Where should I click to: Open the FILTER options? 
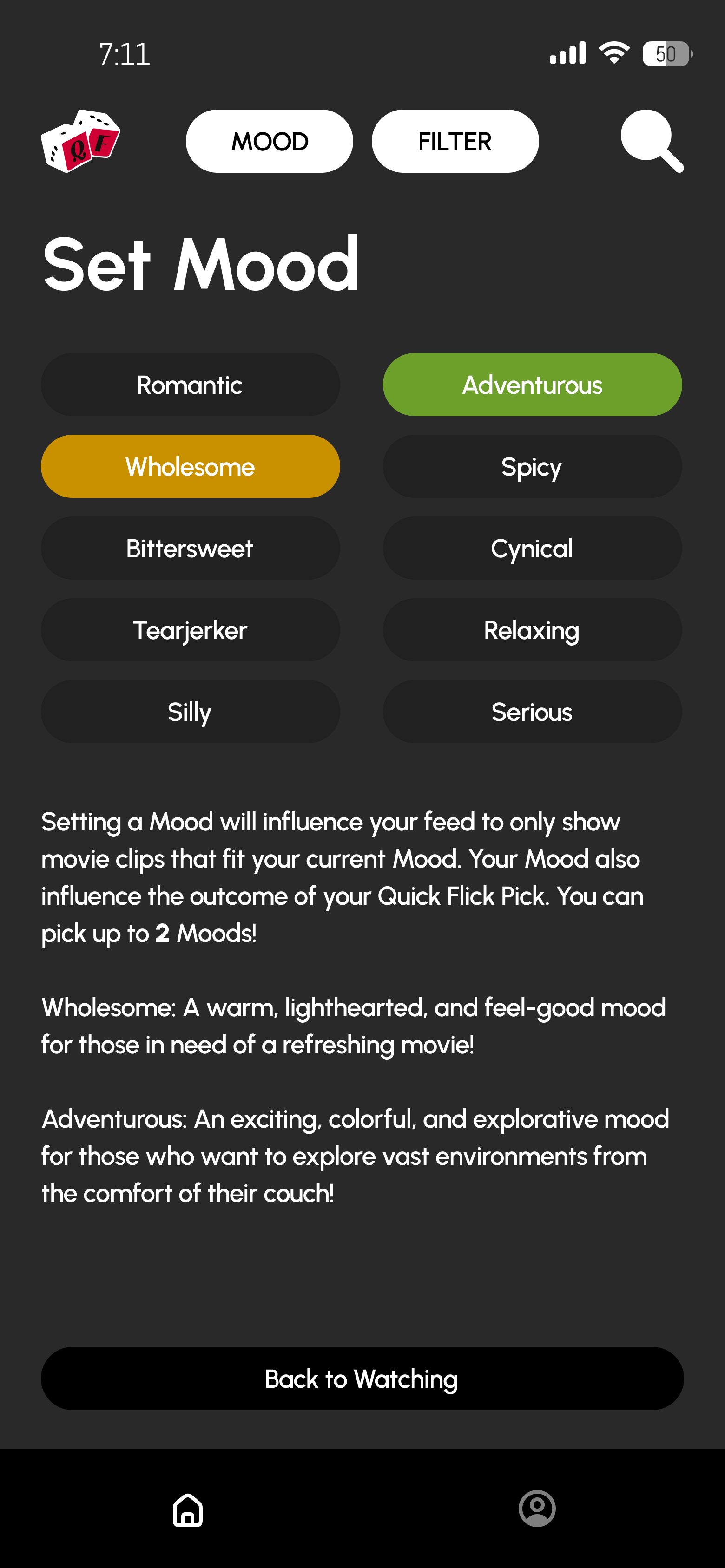click(x=455, y=141)
